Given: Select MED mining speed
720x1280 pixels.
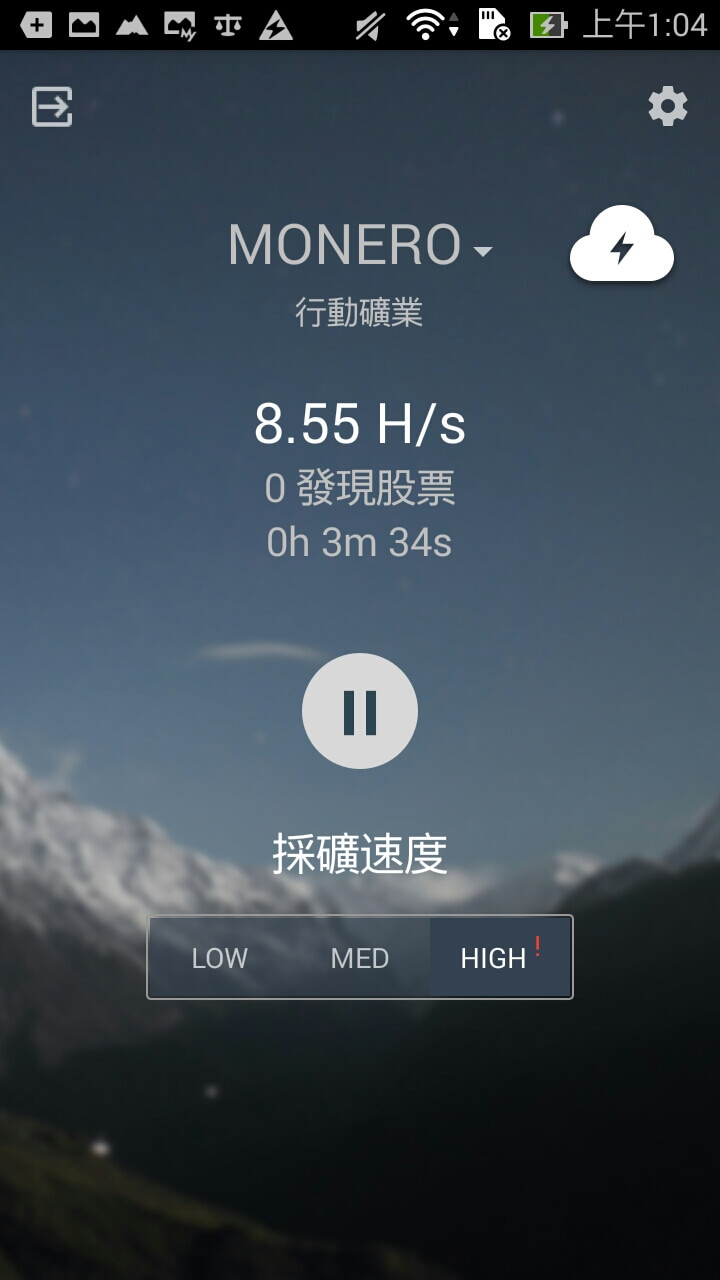Looking at the screenshot, I should [x=358, y=957].
